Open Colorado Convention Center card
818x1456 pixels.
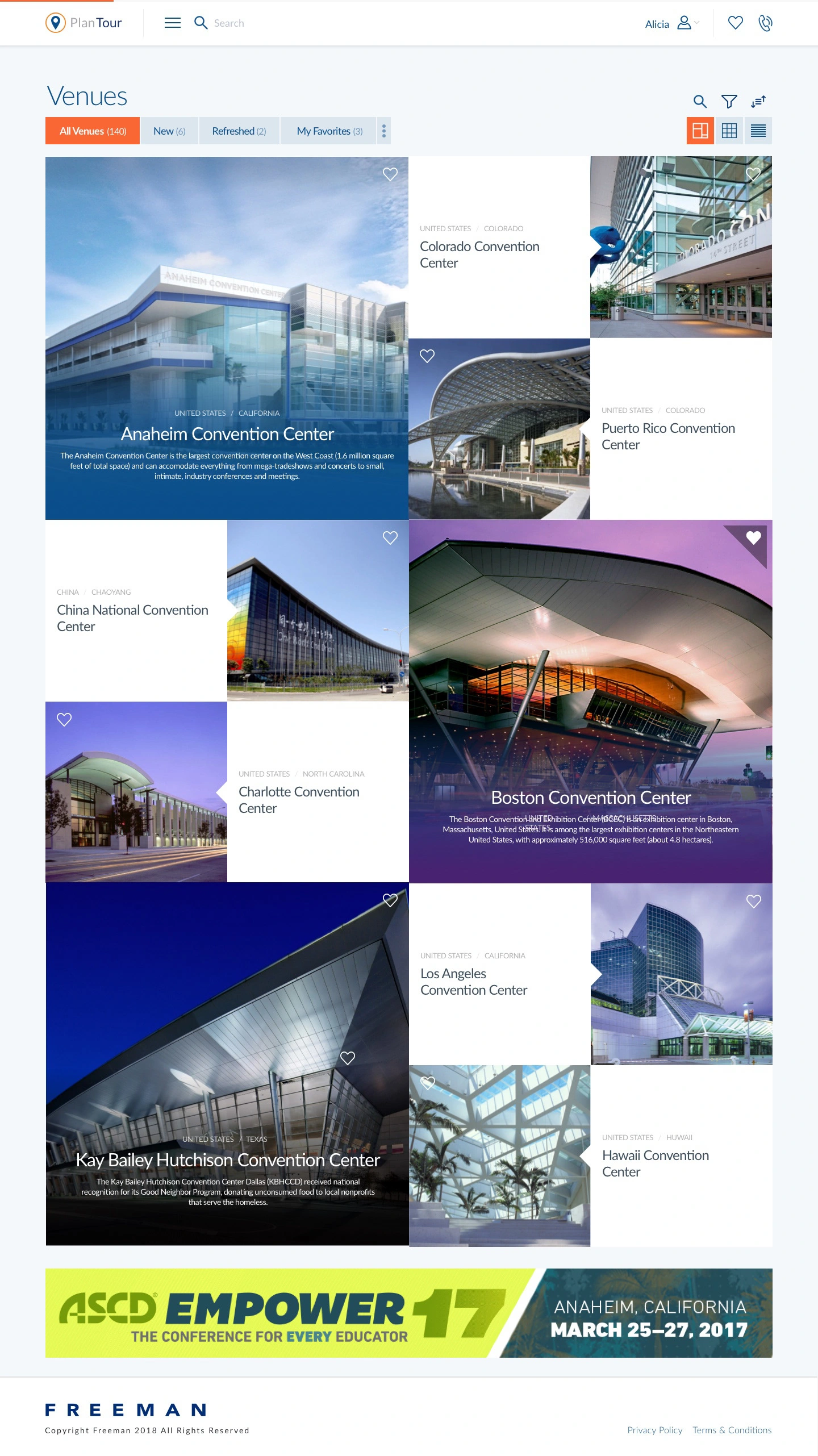[479, 255]
